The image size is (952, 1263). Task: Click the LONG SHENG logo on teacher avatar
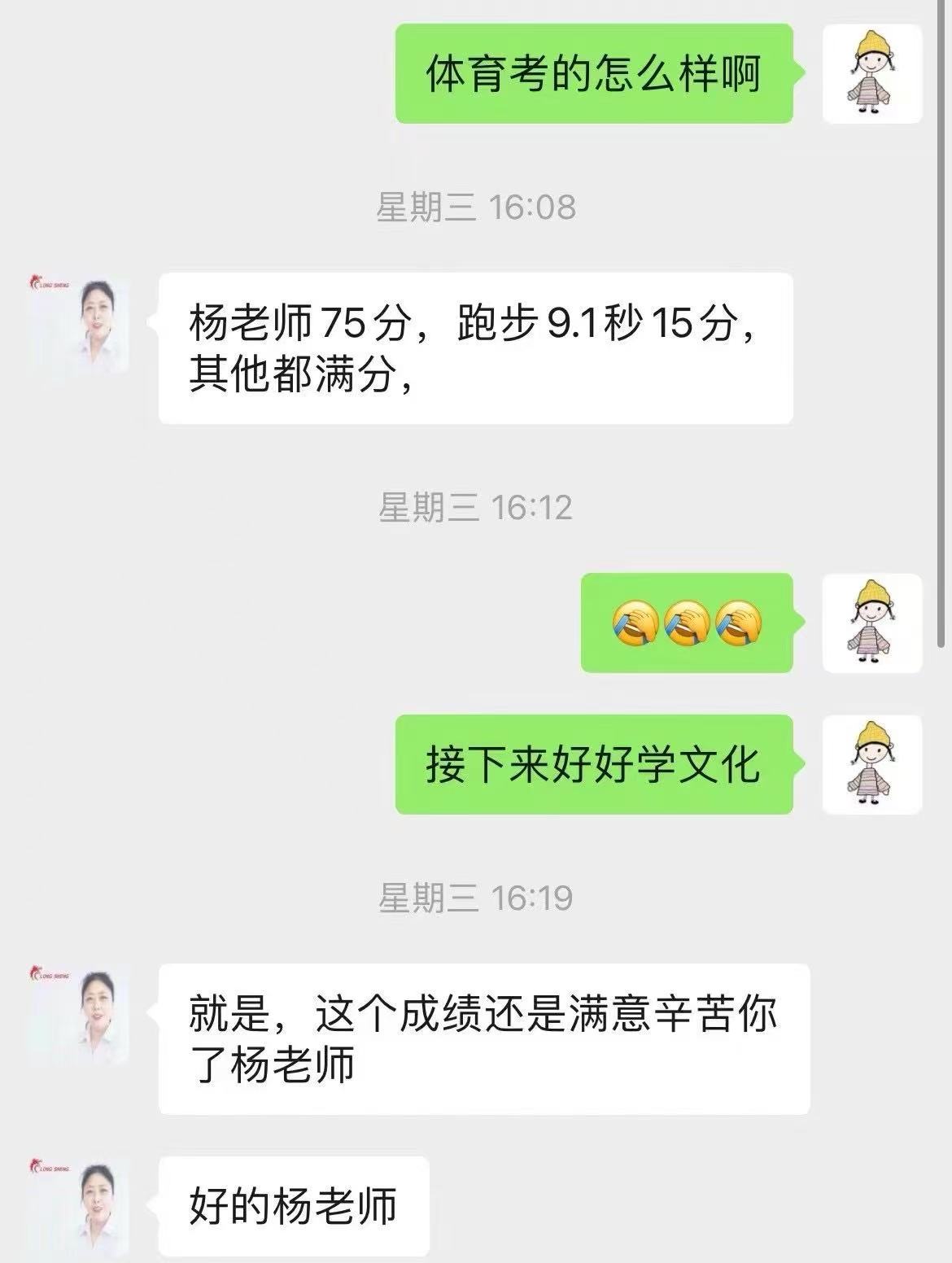click(x=50, y=281)
